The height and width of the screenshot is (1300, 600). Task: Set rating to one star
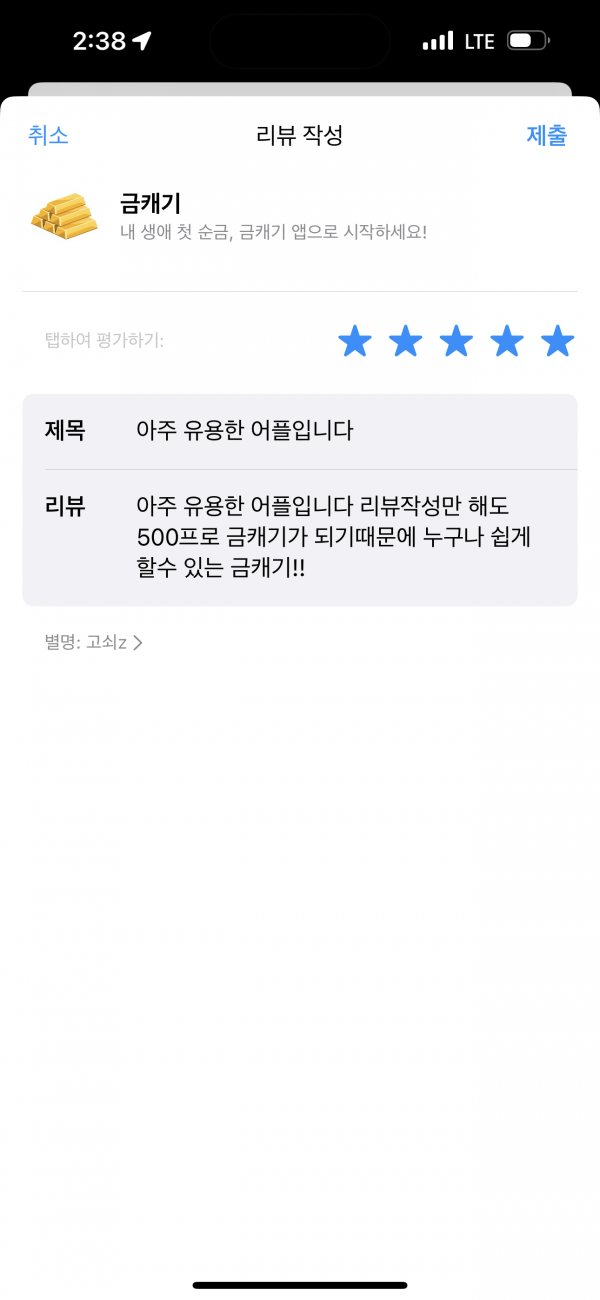point(355,341)
